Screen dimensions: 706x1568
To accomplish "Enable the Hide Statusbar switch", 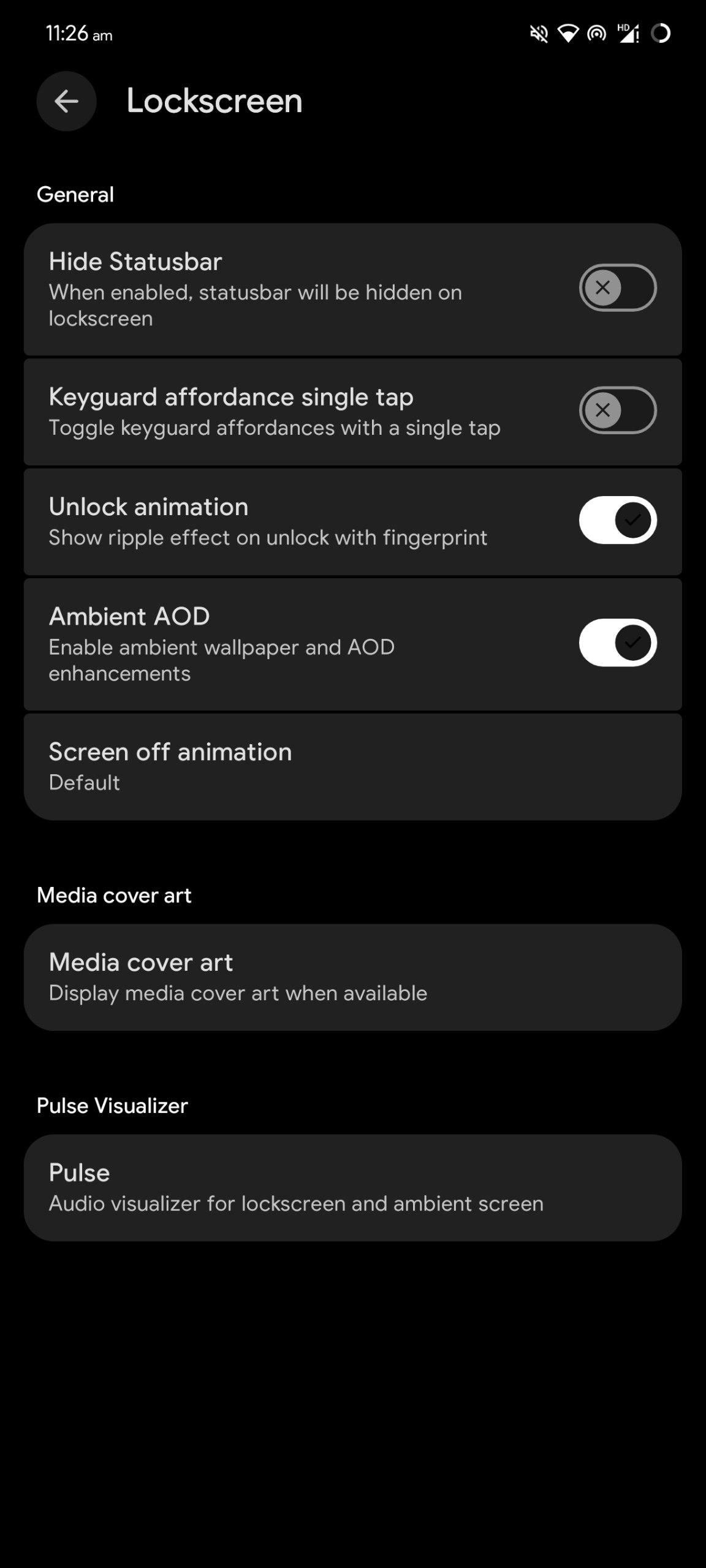I will (x=617, y=288).
